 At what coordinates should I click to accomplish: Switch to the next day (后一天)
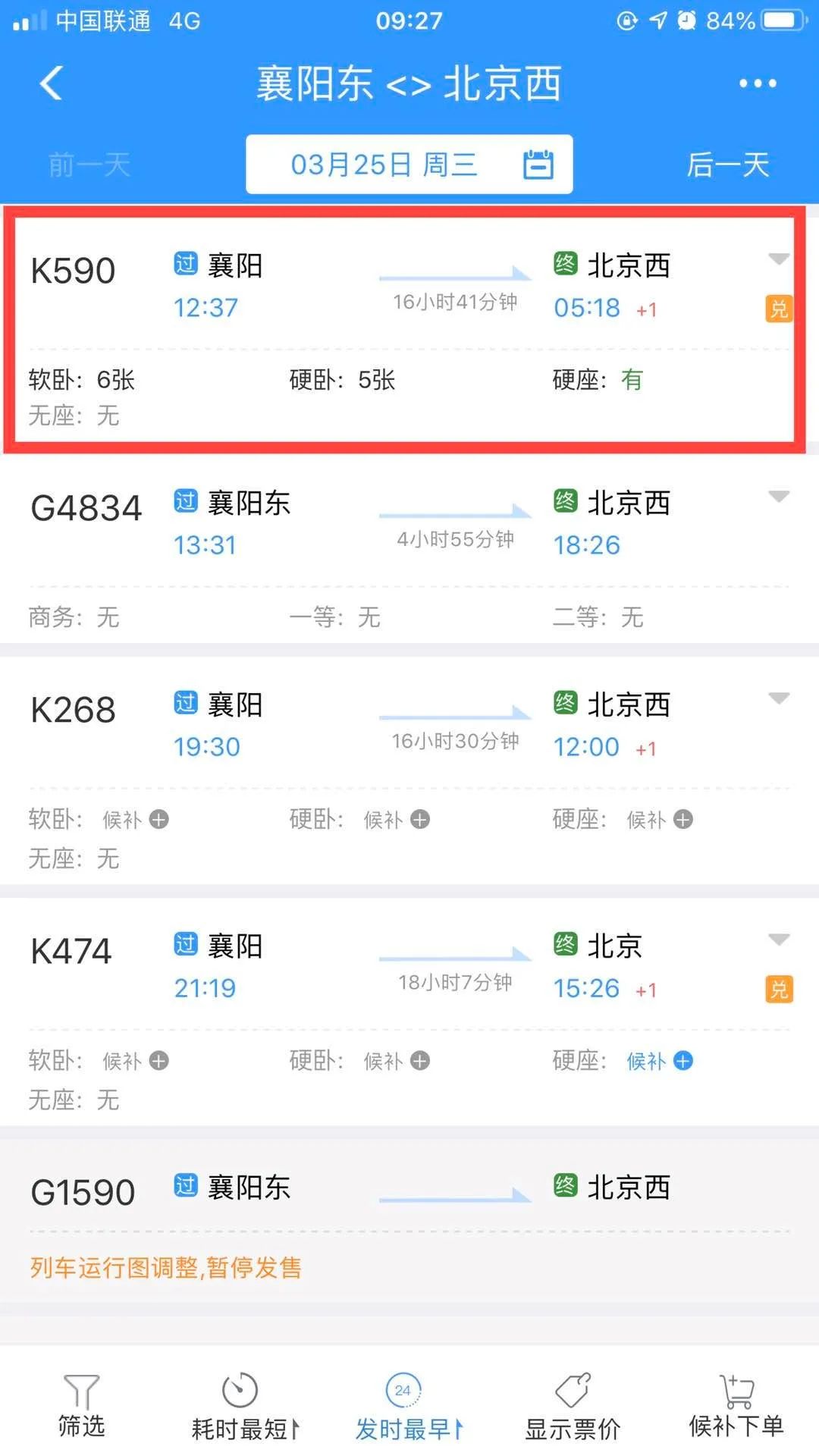point(727,165)
